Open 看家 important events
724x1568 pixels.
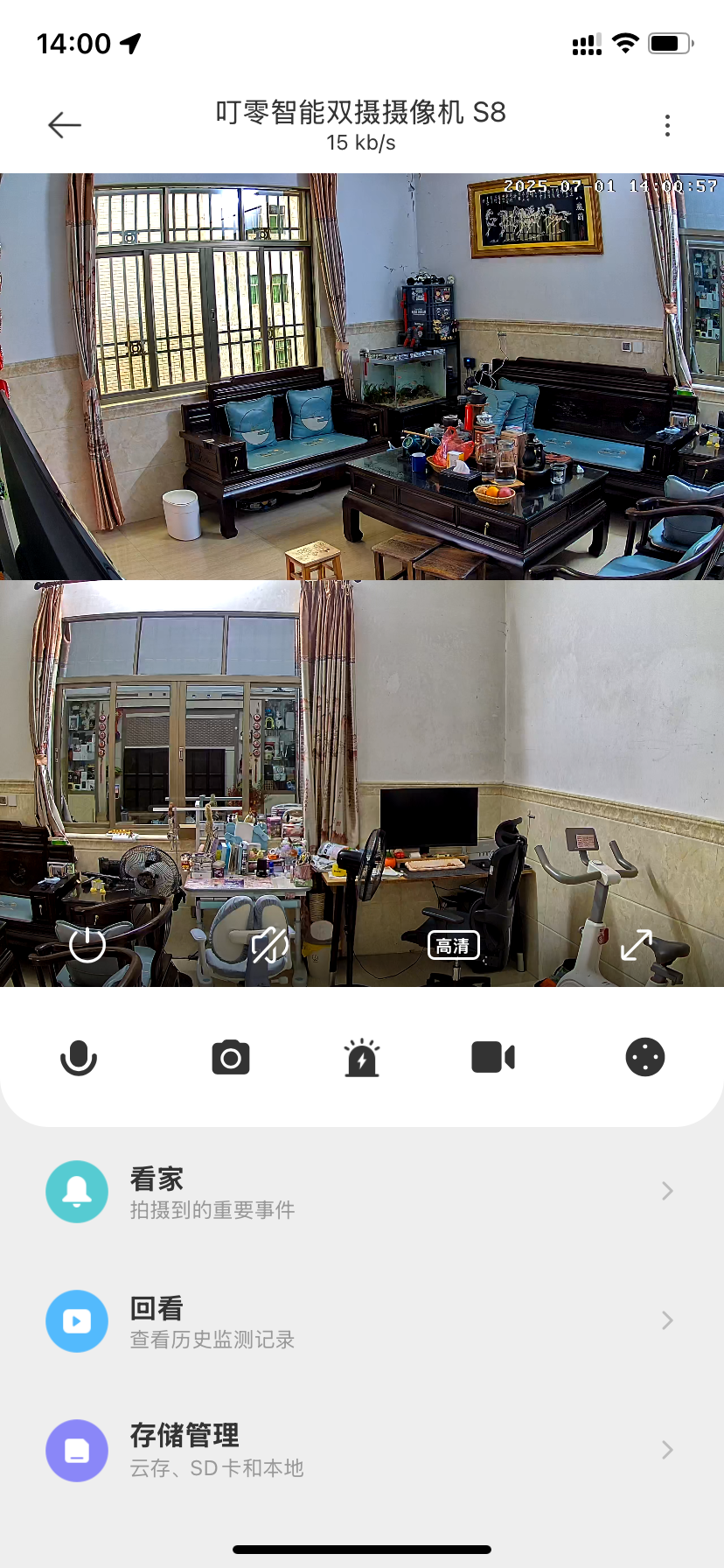(x=362, y=1192)
